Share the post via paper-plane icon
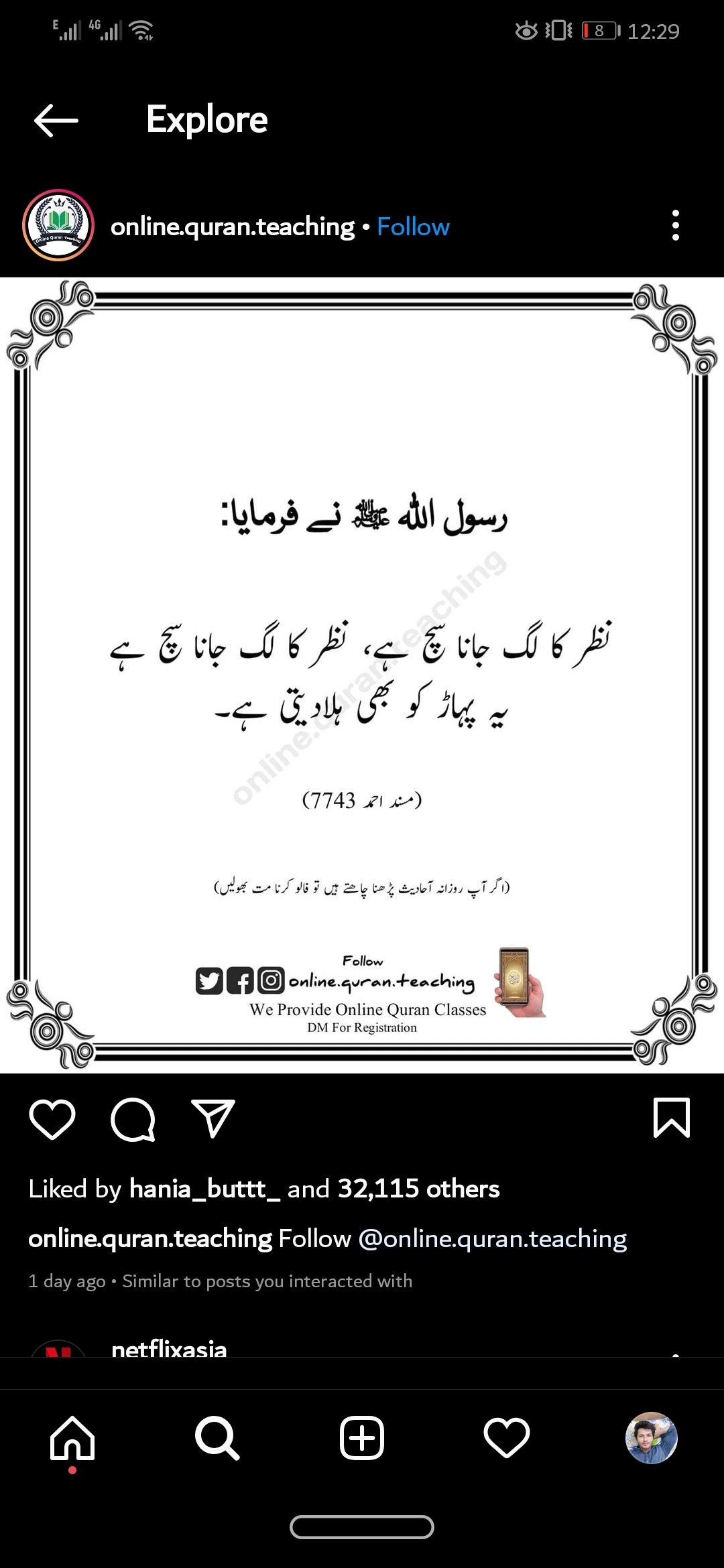 (213, 1118)
